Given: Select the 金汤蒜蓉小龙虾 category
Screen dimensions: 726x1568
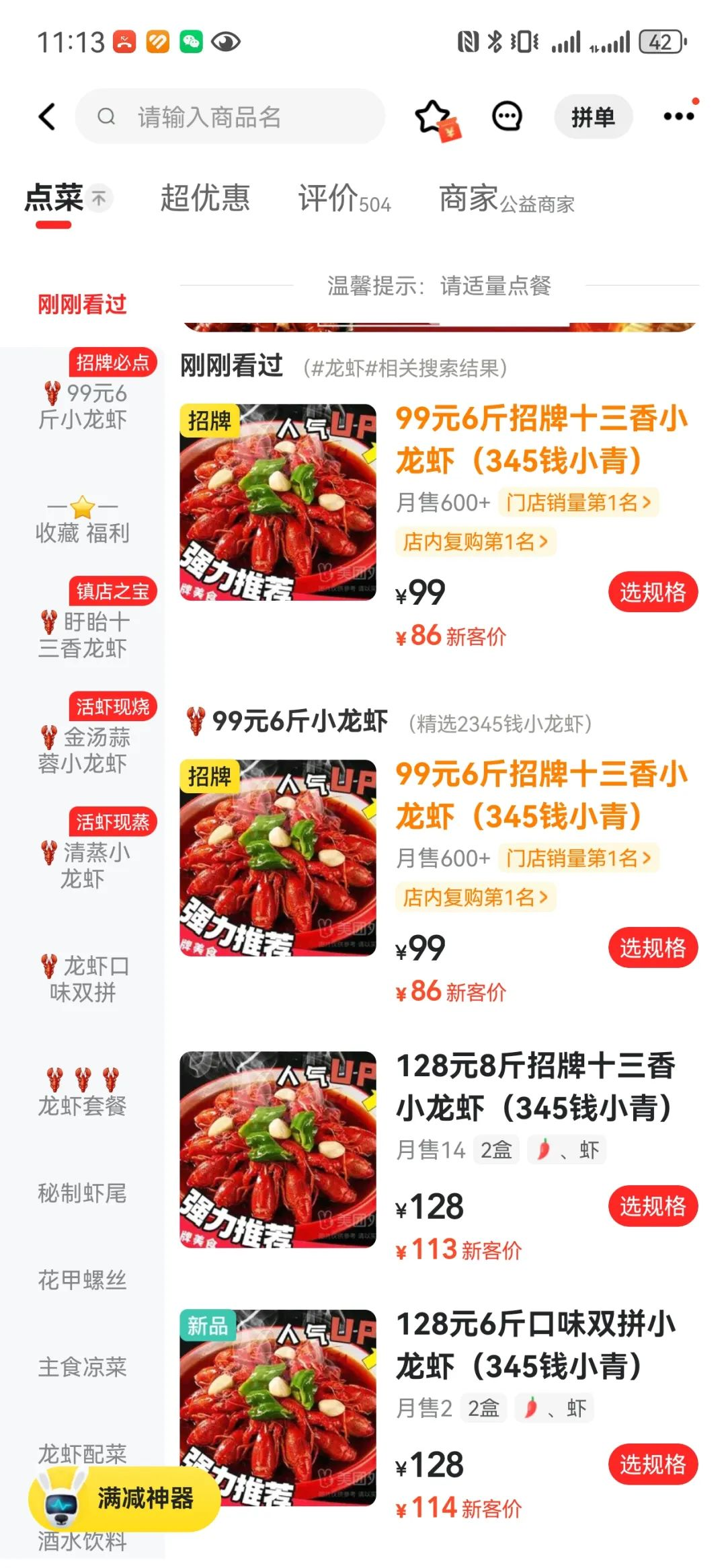Looking at the screenshot, I should pyautogui.click(x=83, y=750).
